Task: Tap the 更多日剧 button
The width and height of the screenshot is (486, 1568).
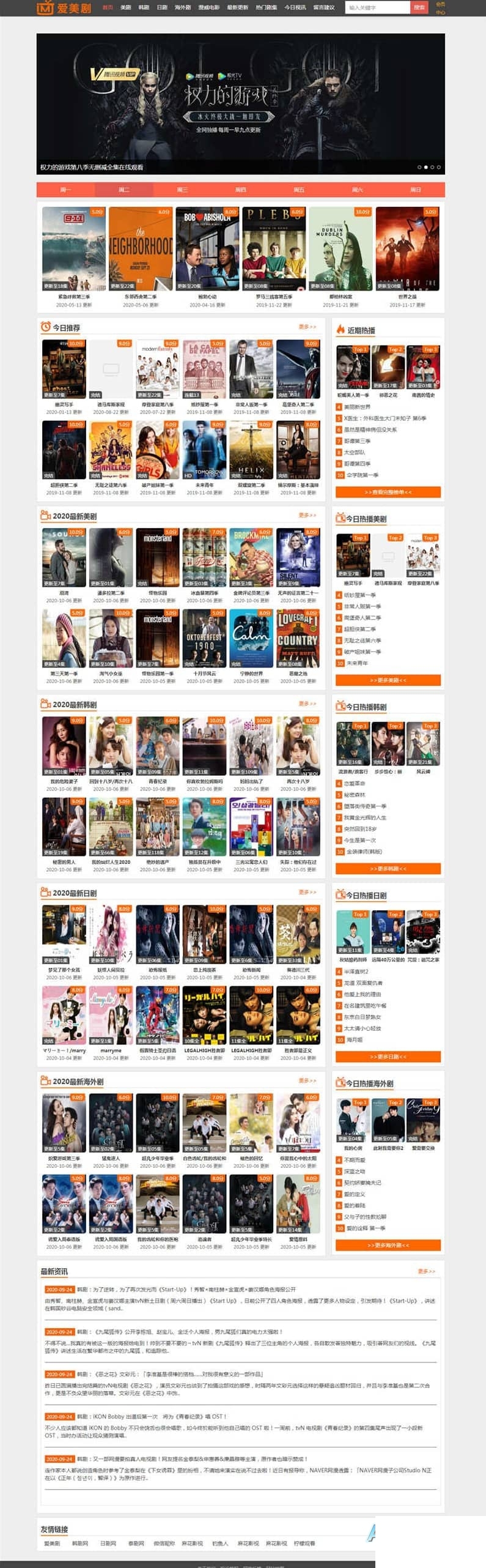Action: pos(388,1057)
